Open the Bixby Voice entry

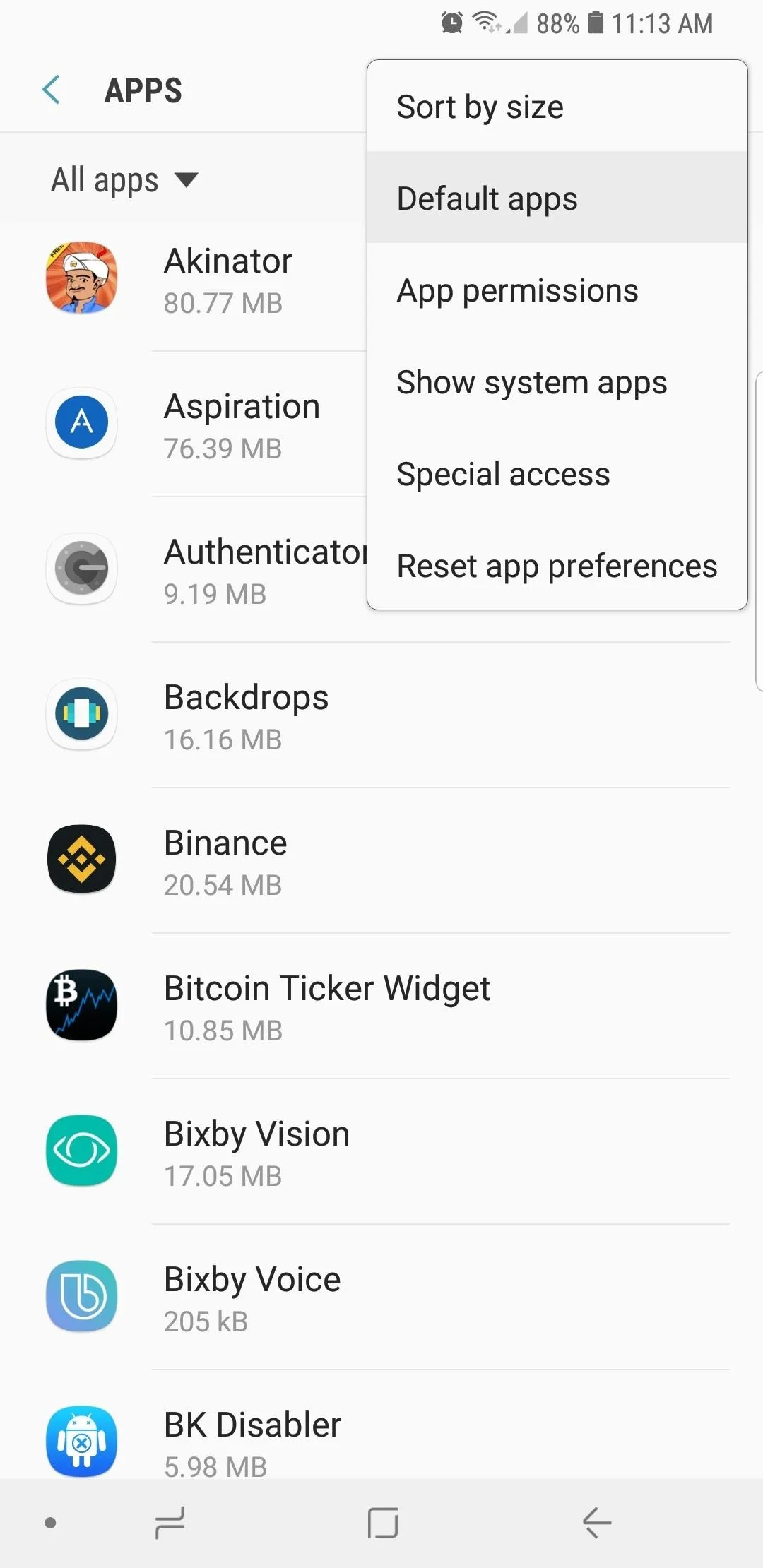(381, 1297)
